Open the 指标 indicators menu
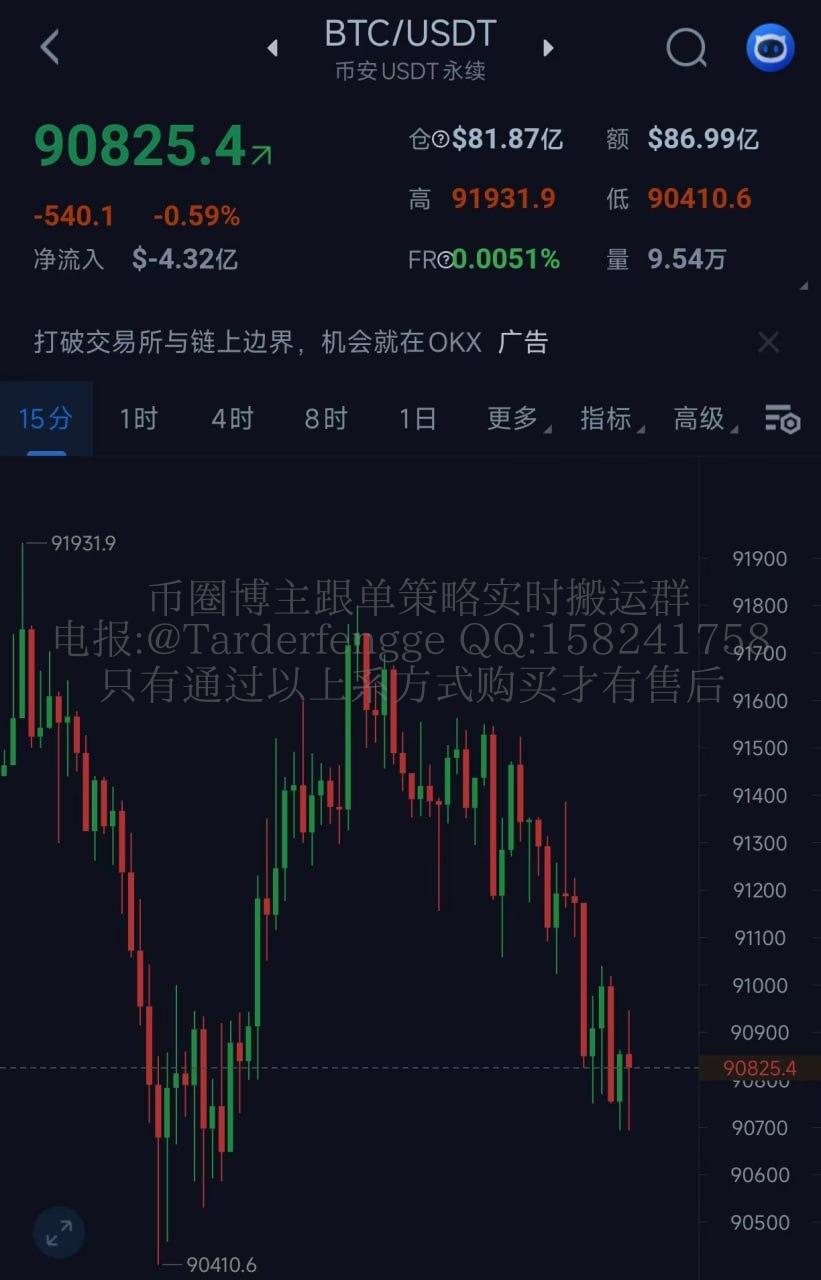The height and width of the screenshot is (1280, 821). pos(610,418)
